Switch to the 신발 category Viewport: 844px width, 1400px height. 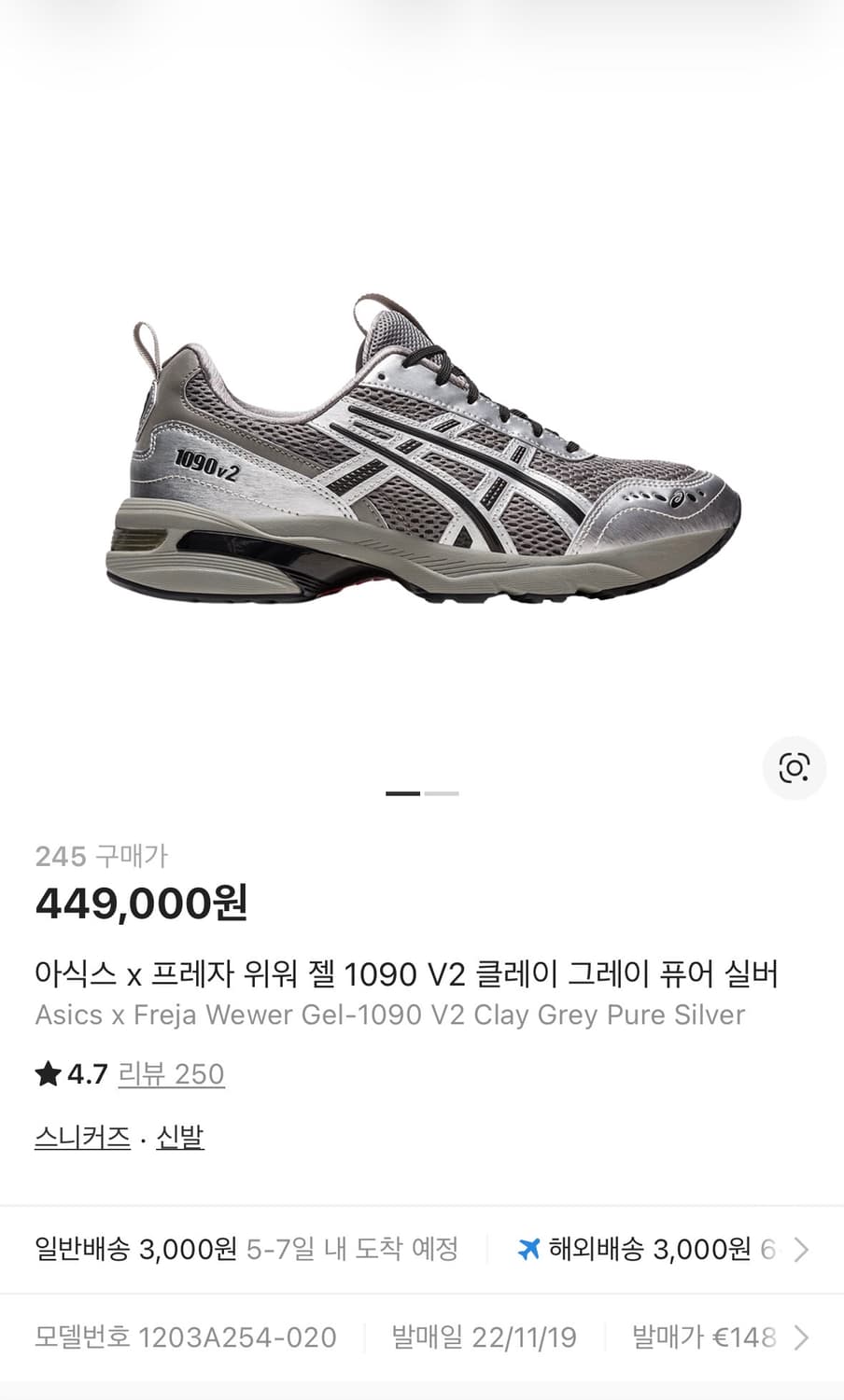[179, 1136]
